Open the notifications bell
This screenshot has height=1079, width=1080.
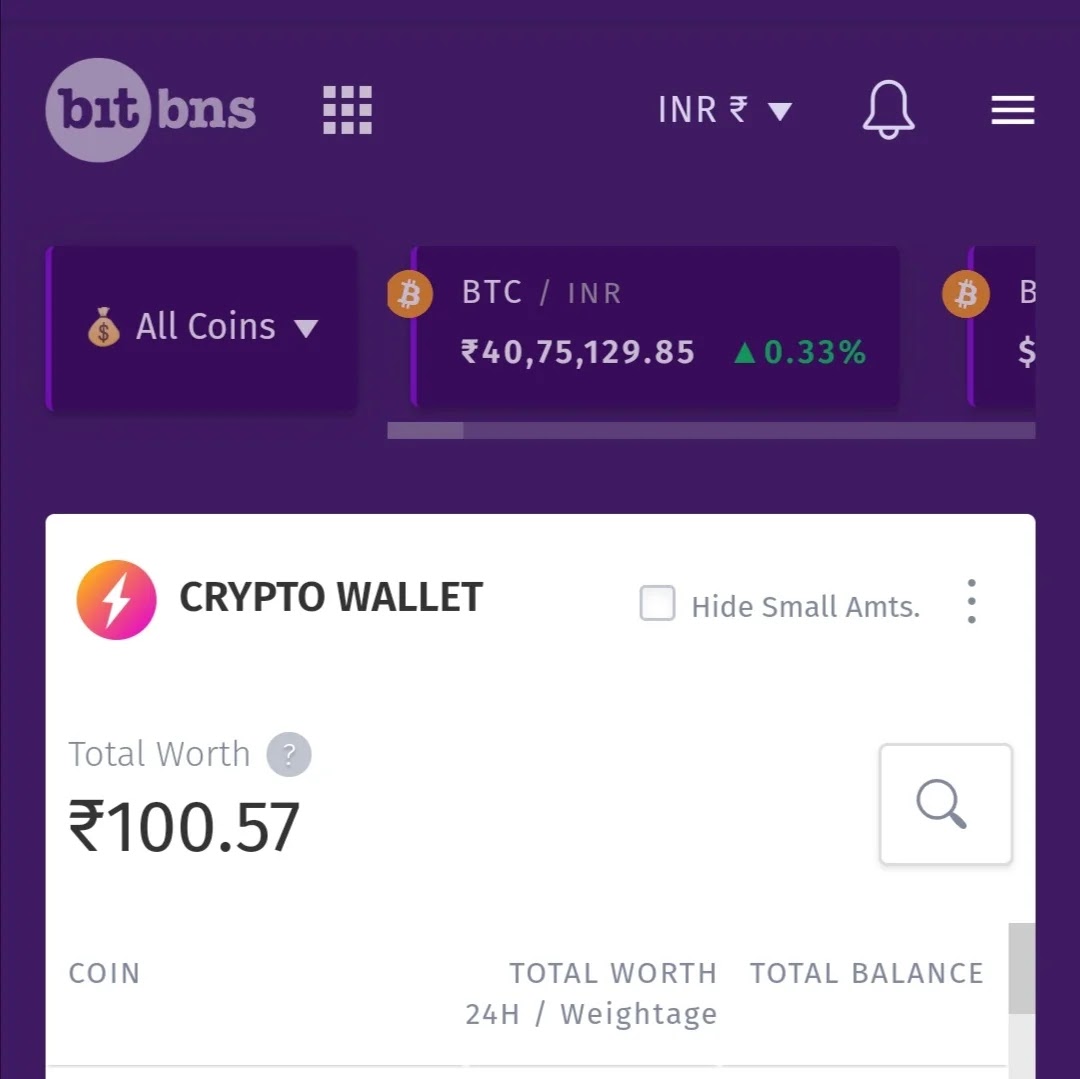coord(888,109)
